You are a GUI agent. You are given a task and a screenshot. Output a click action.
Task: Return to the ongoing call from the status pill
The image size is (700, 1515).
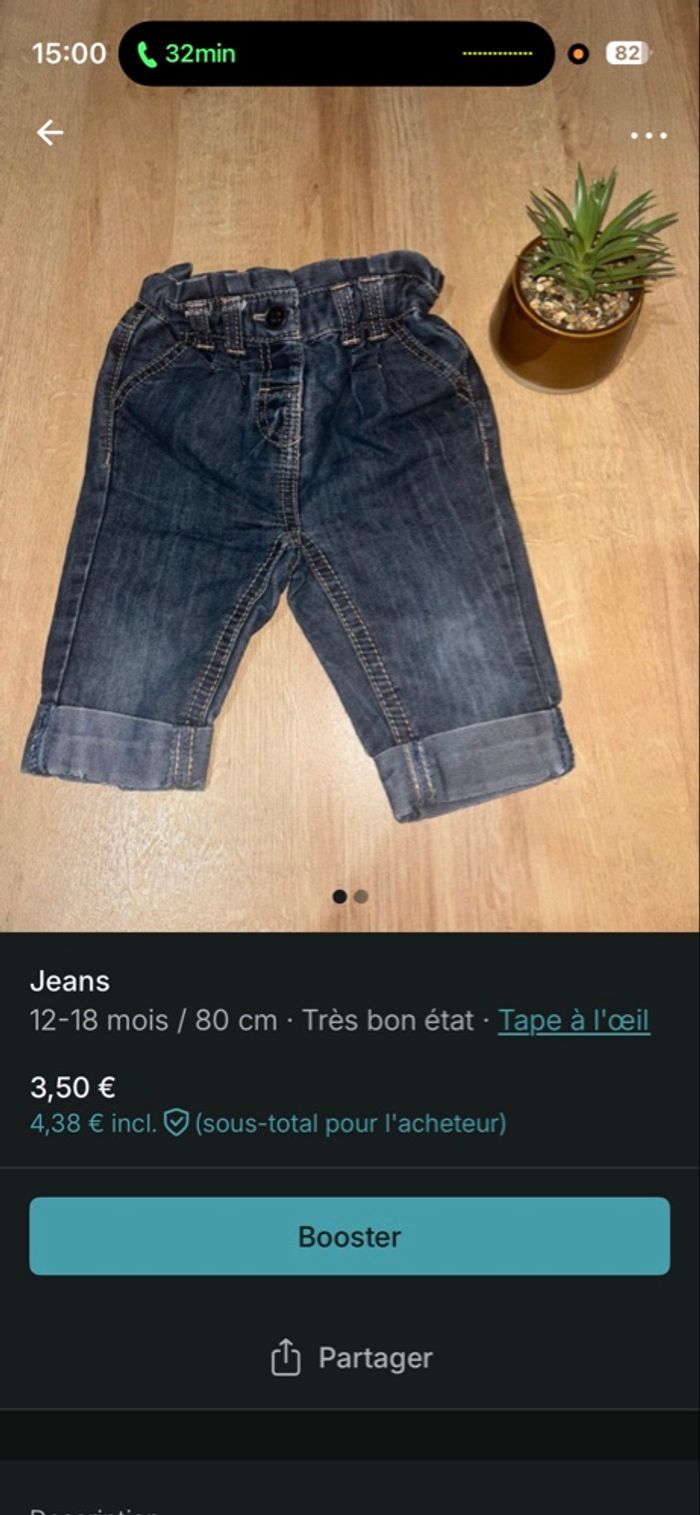click(336, 54)
